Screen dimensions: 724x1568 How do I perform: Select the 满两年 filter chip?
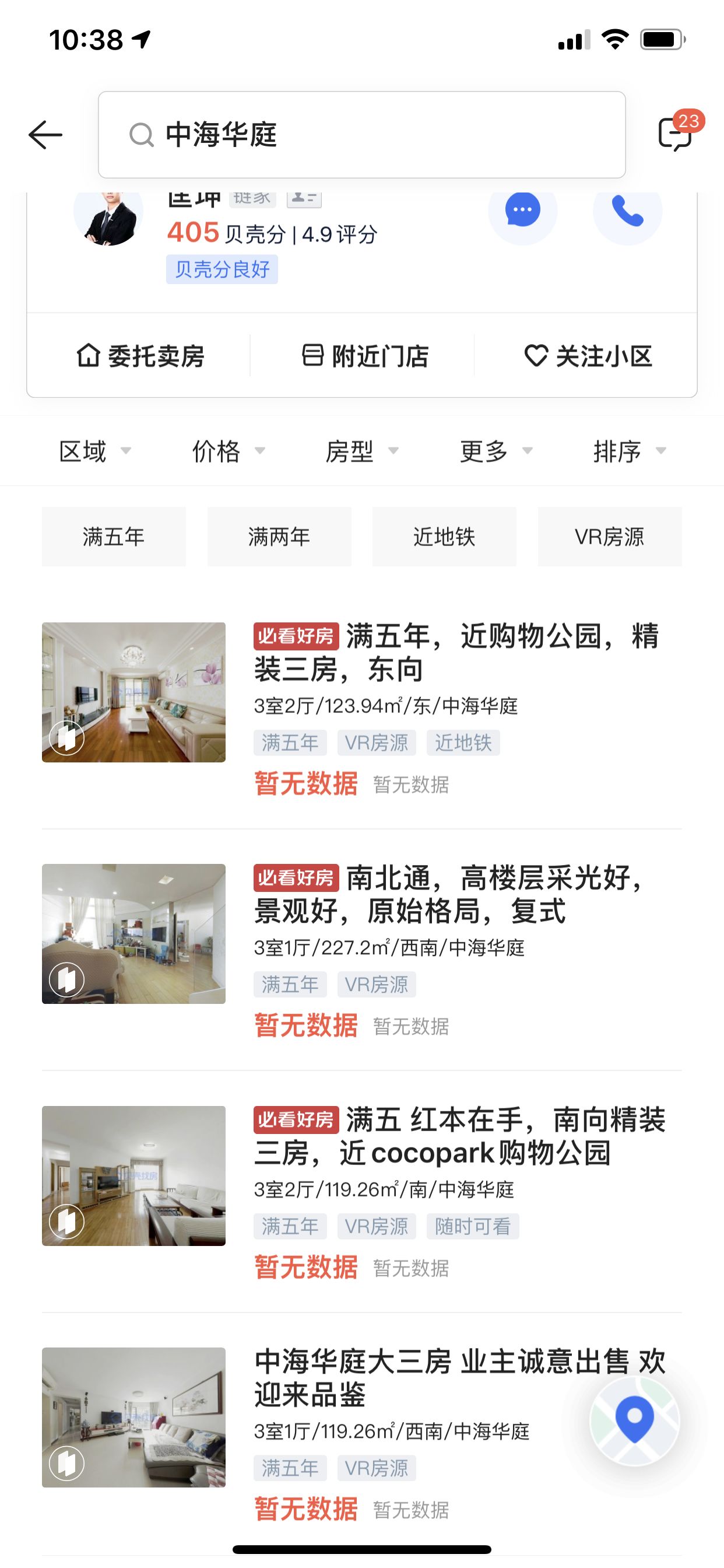coord(279,537)
